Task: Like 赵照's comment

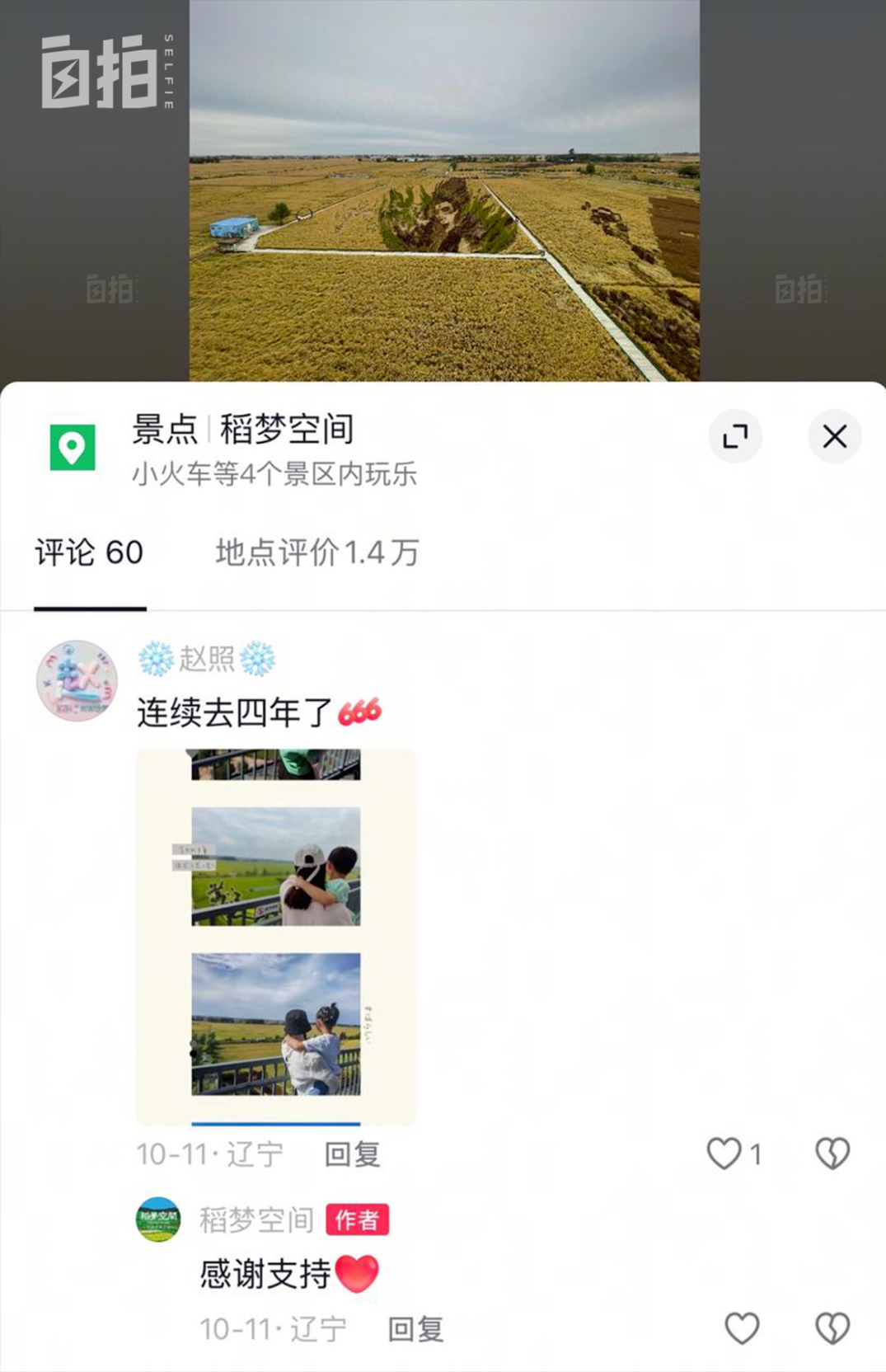Action: click(724, 1154)
